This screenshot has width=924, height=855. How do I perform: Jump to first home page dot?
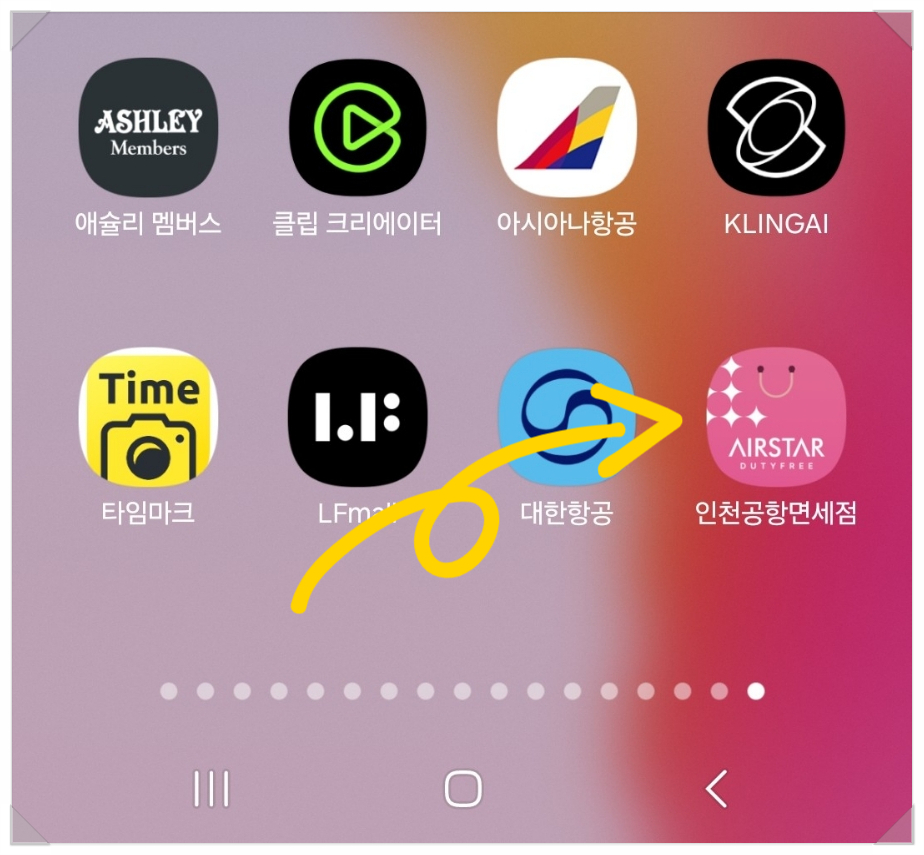(x=169, y=691)
